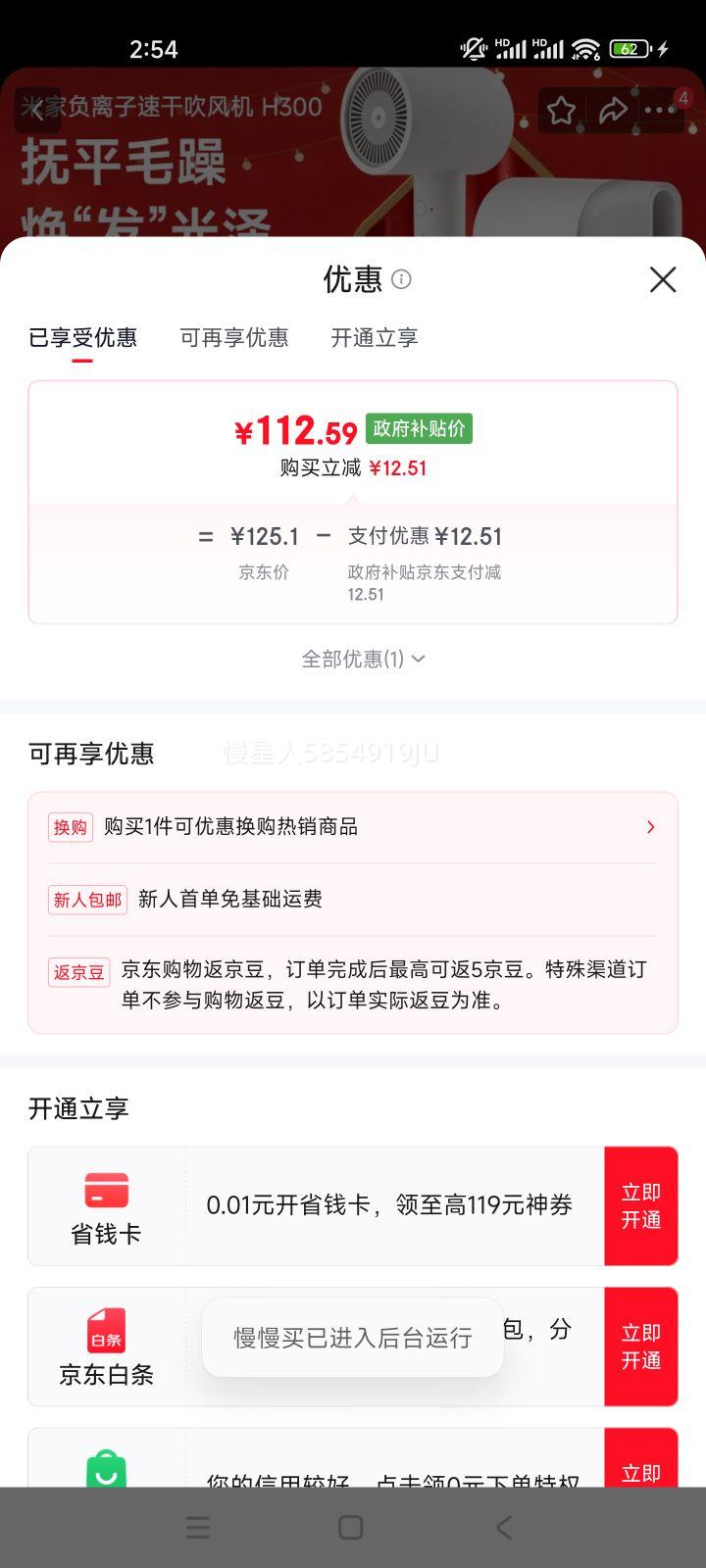Click the 政府补贴价 green badge
Screen dimensions: 706x1568
pyautogui.click(x=418, y=428)
